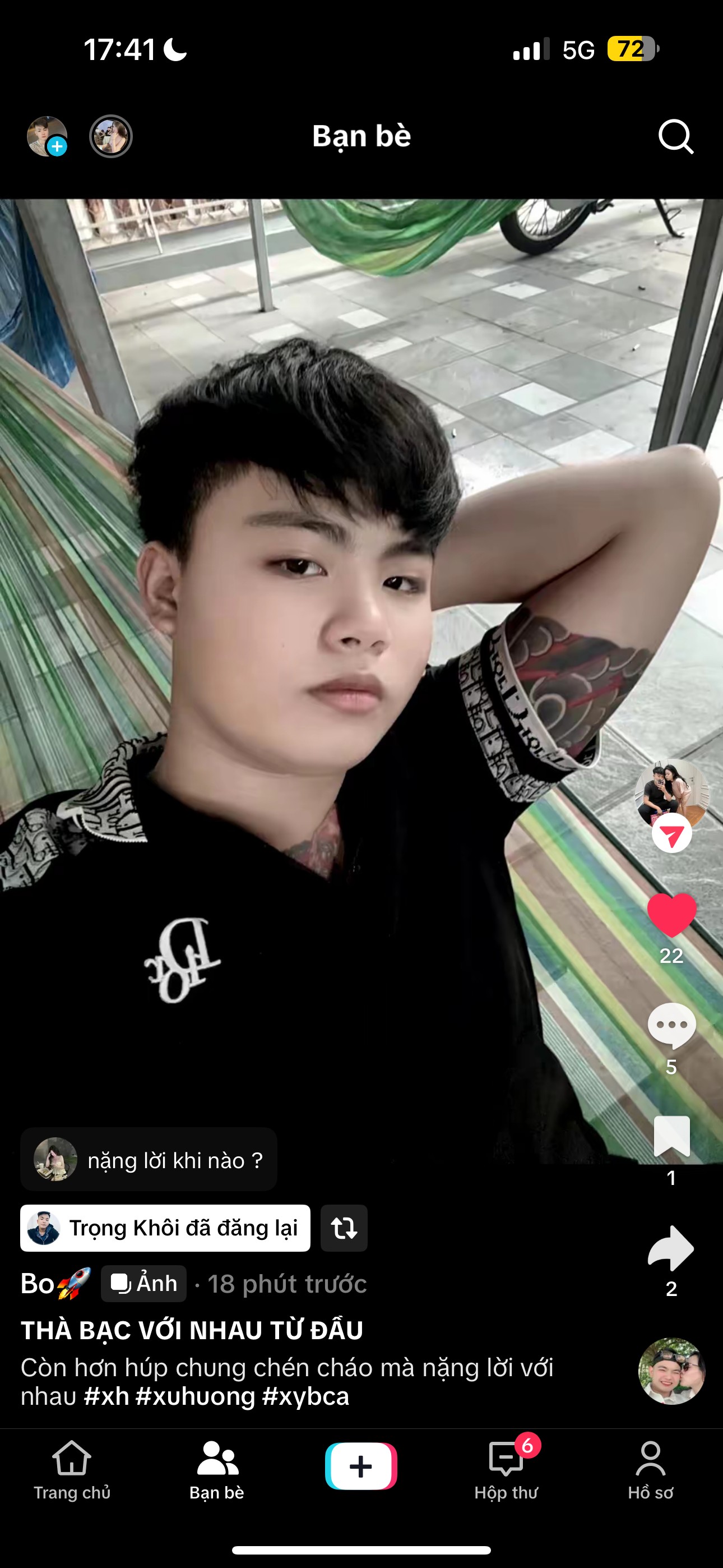Open the 'Trọng Khôi đã đăng lại' chip
Screen dimensions: 723x1568
pos(165,1228)
